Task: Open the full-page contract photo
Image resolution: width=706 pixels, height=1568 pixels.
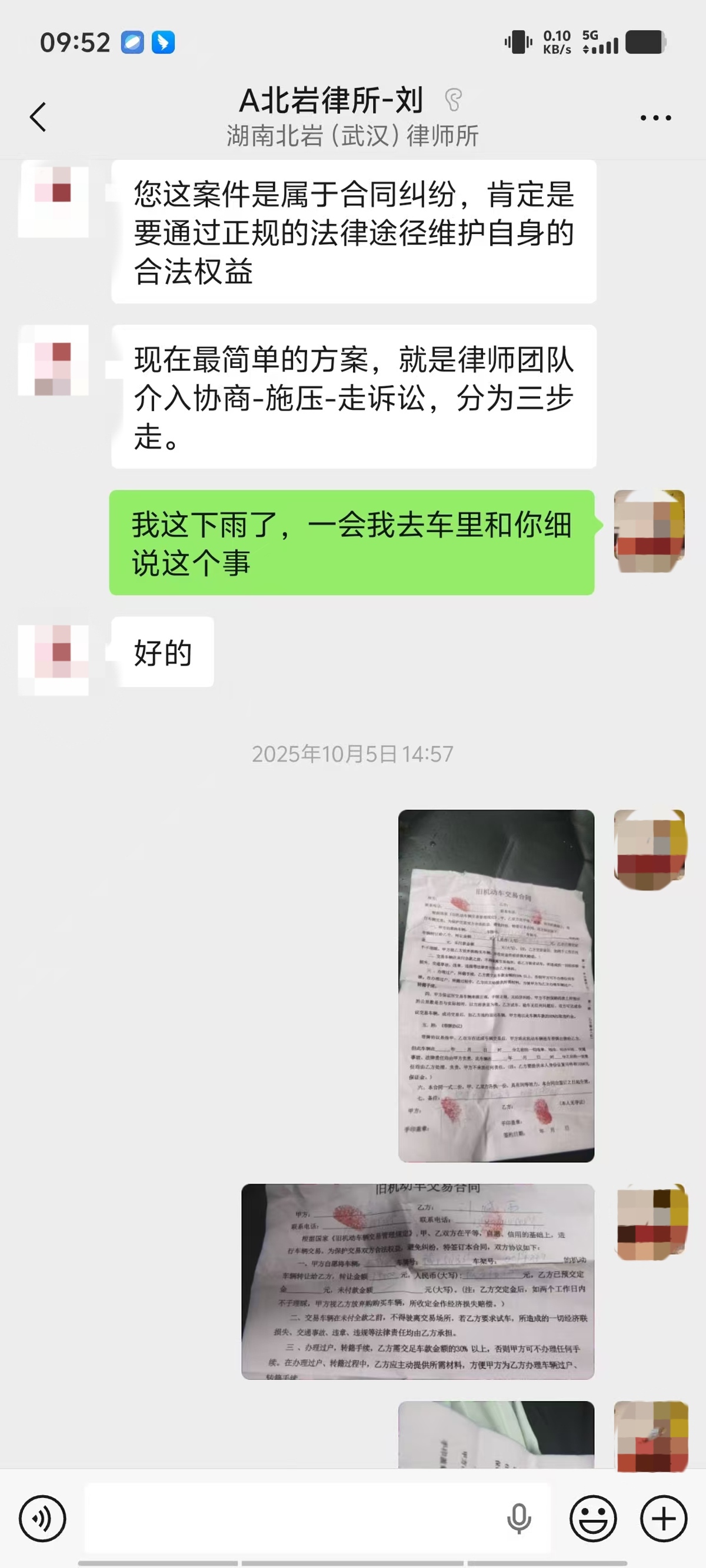Action: point(496,985)
